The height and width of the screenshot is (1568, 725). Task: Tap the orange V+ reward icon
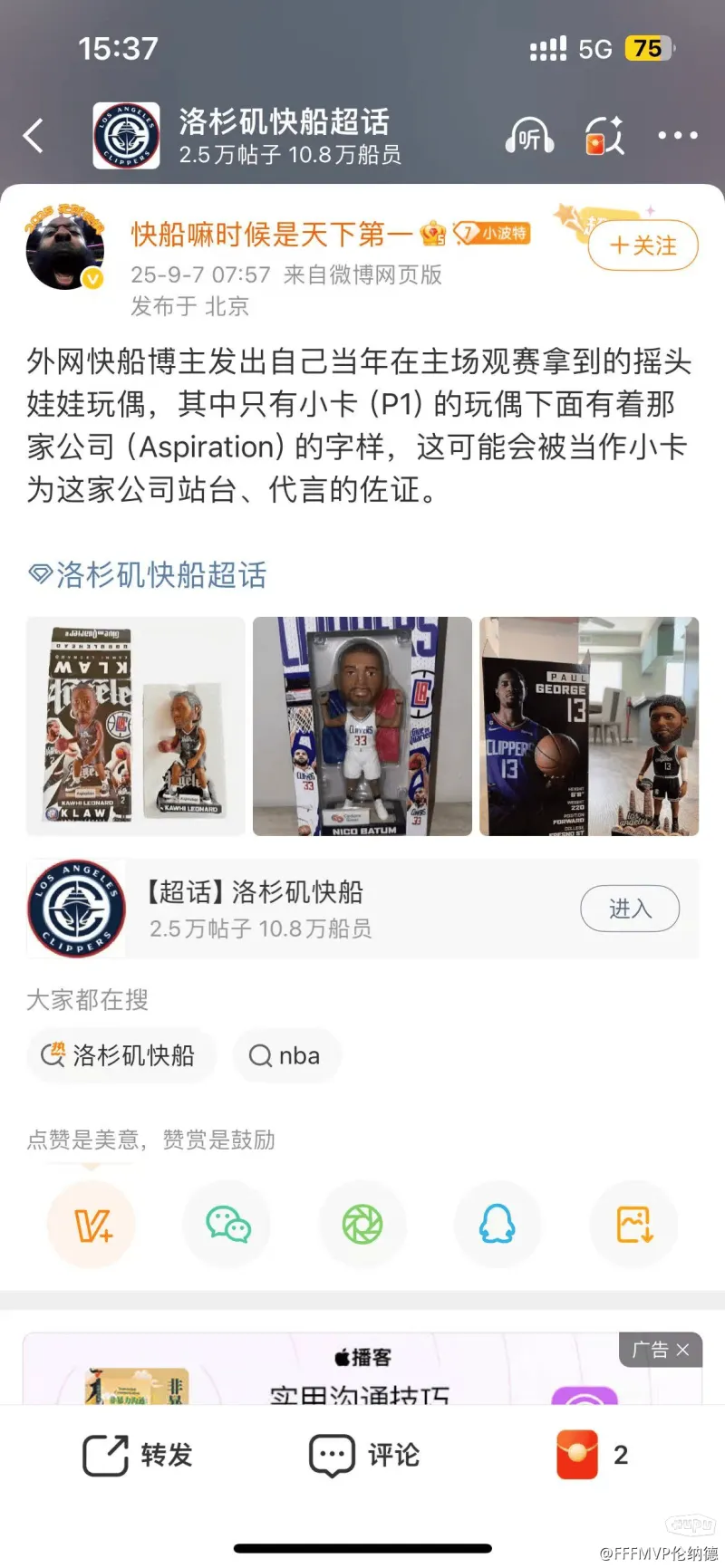click(x=92, y=1226)
